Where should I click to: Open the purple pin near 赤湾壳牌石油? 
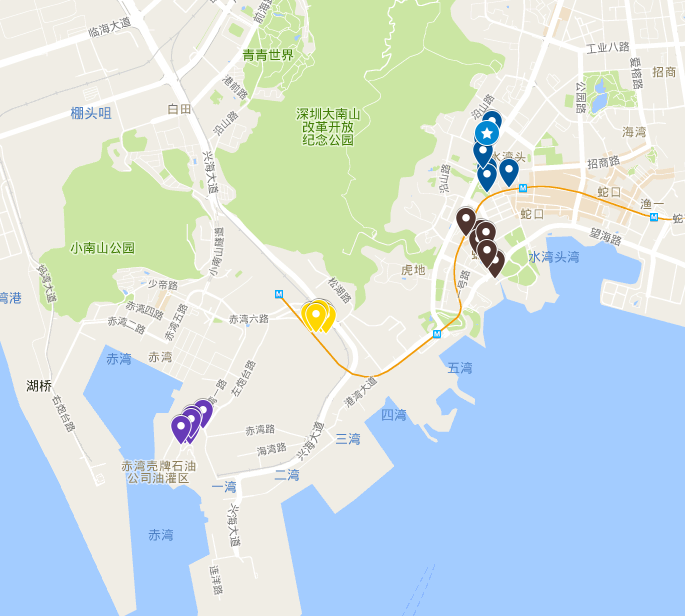pyautogui.click(x=181, y=427)
